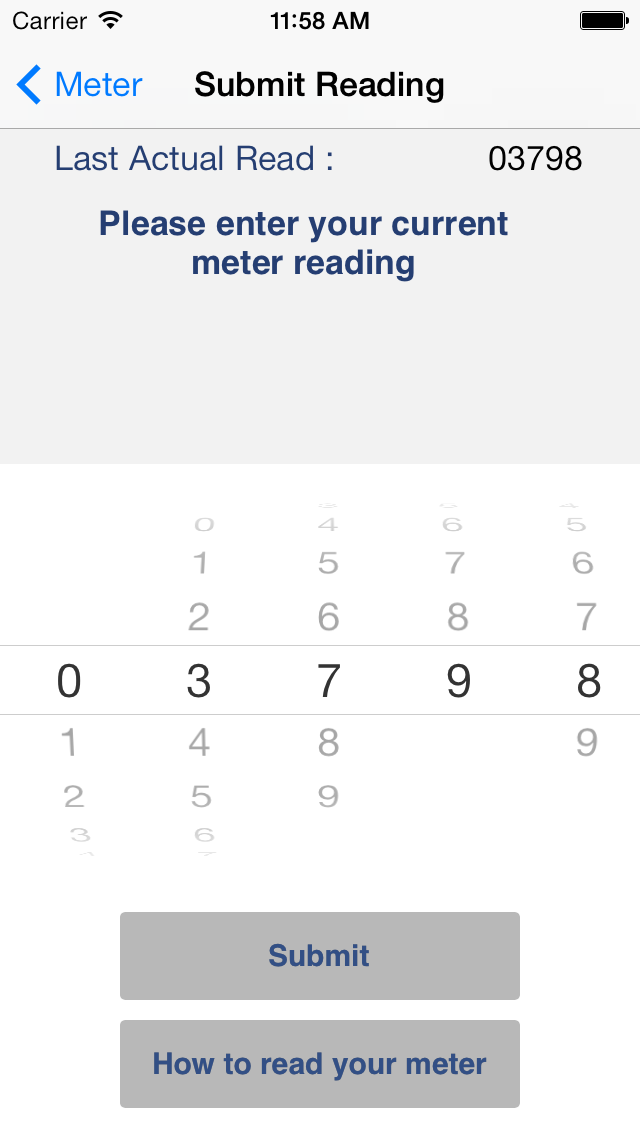This screenshot has width=640, height=1136.
Task: Select 9 in the last picker column
Action: click(587, 743)
